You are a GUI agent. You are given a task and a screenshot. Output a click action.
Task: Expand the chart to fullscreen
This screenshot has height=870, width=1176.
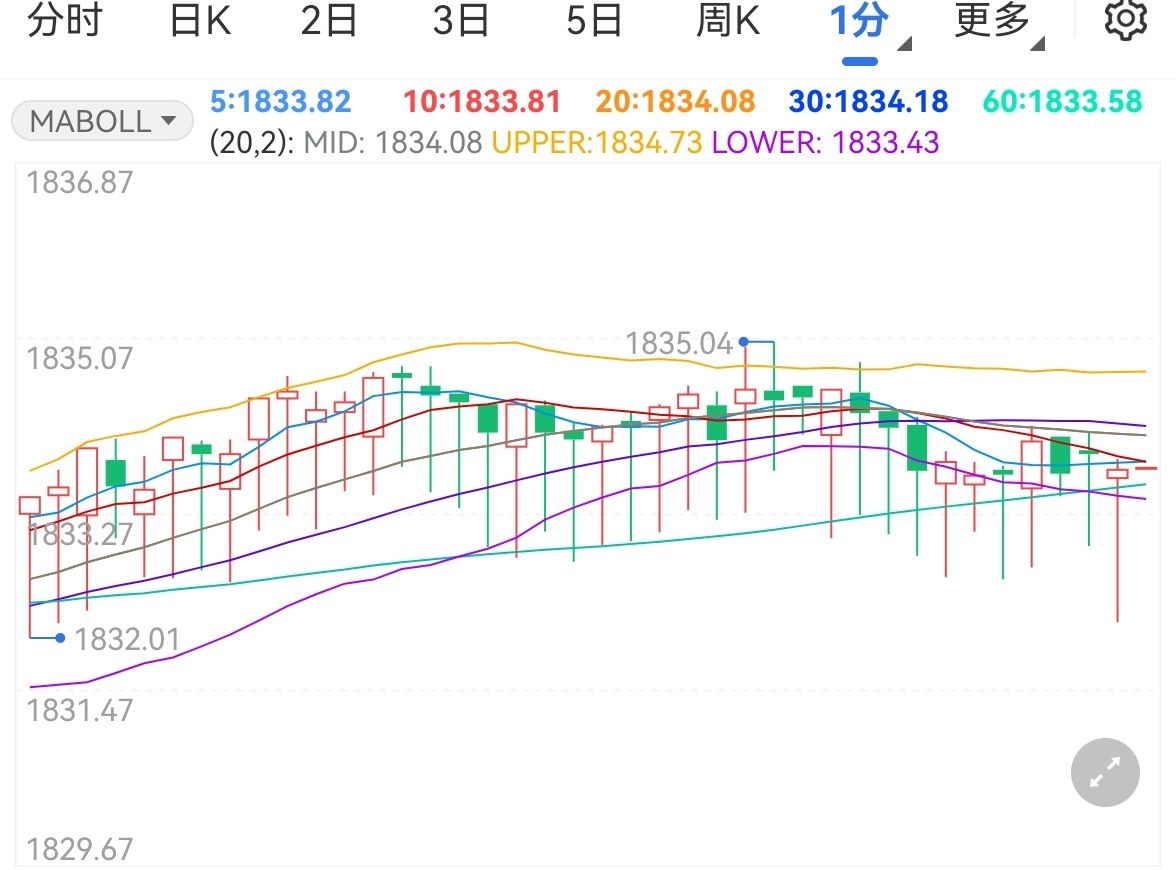tap(1105, 772)
